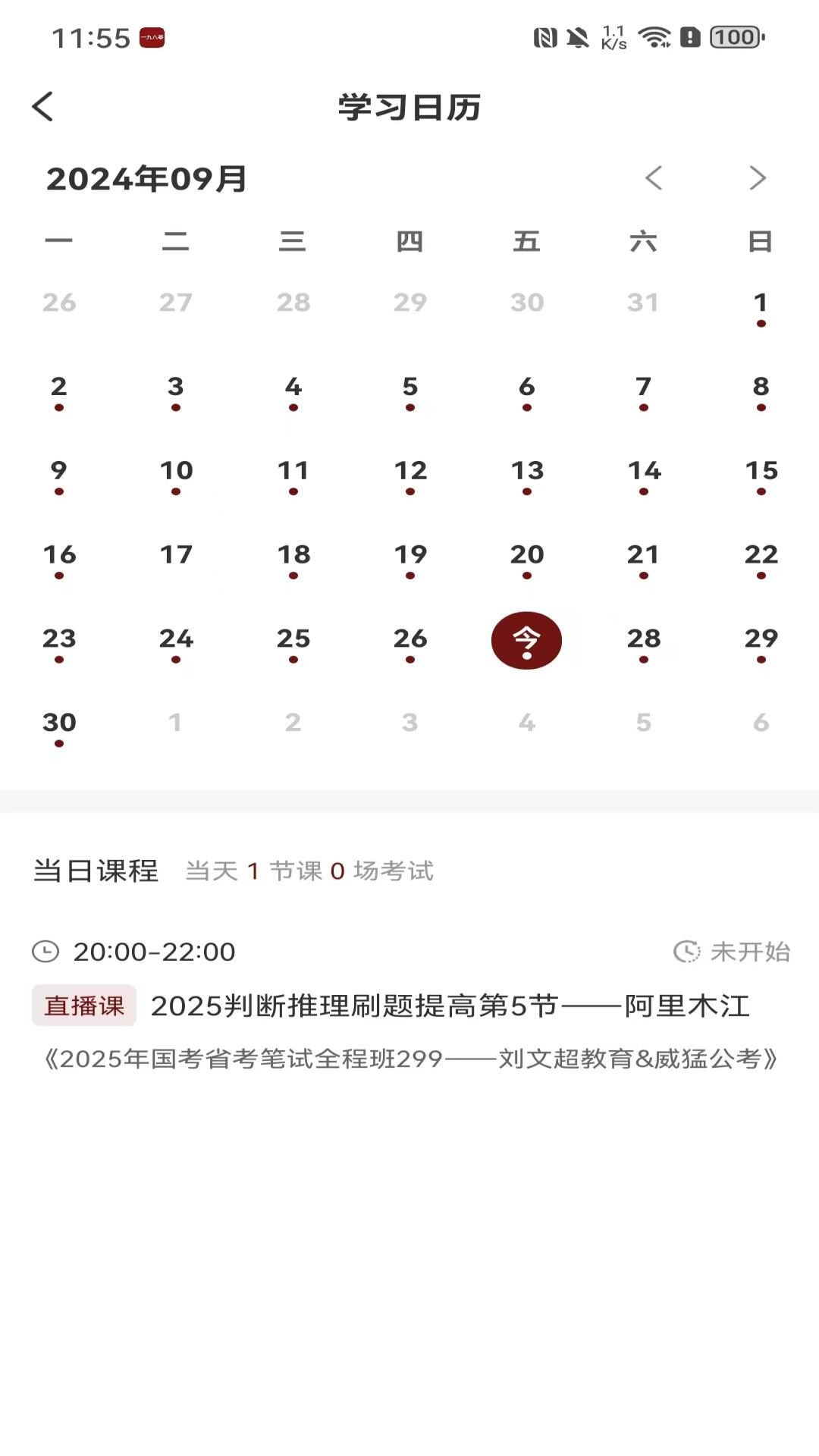Tap the 今 today marker on calendar
The image size is (819, 1456).
[527, 640]
